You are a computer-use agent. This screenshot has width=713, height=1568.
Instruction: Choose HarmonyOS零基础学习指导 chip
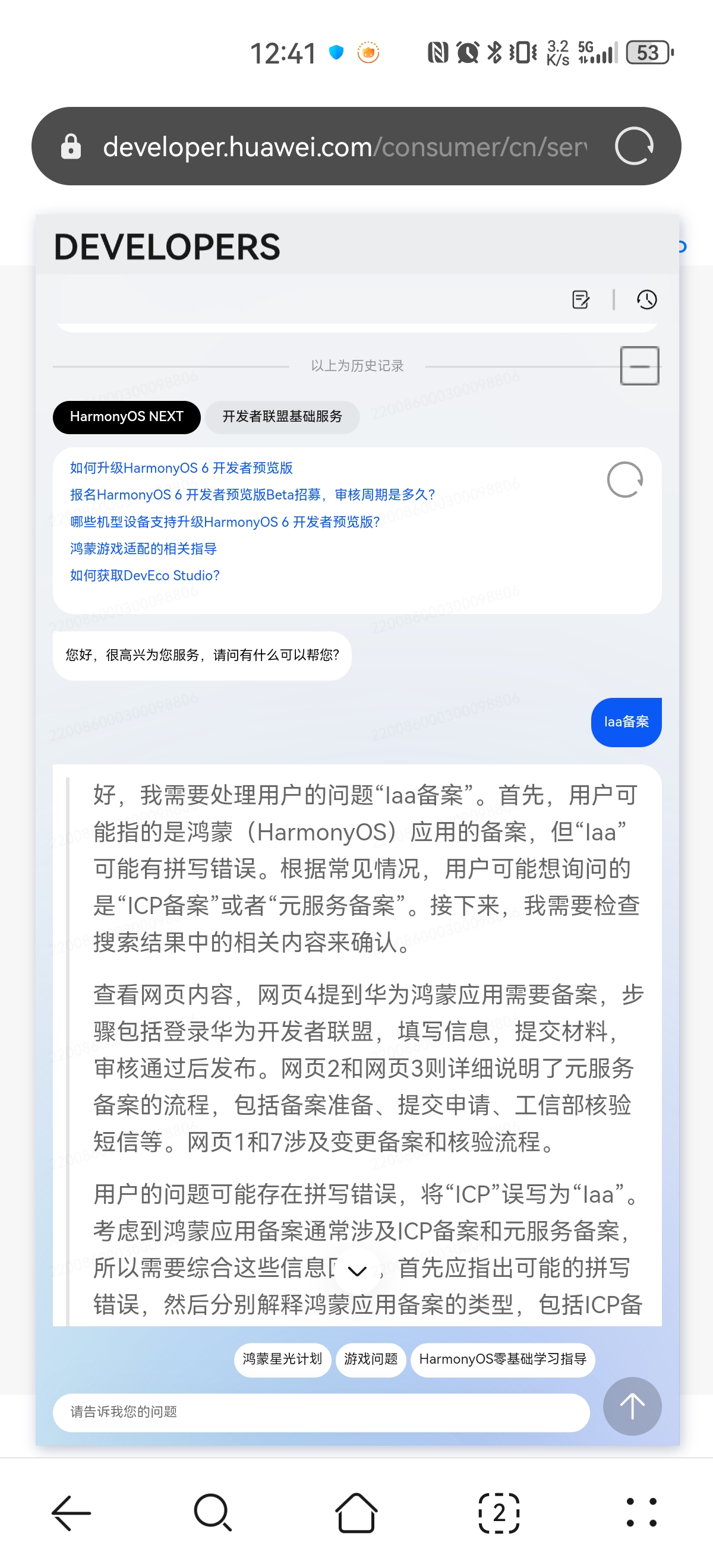coord(502,1359)
